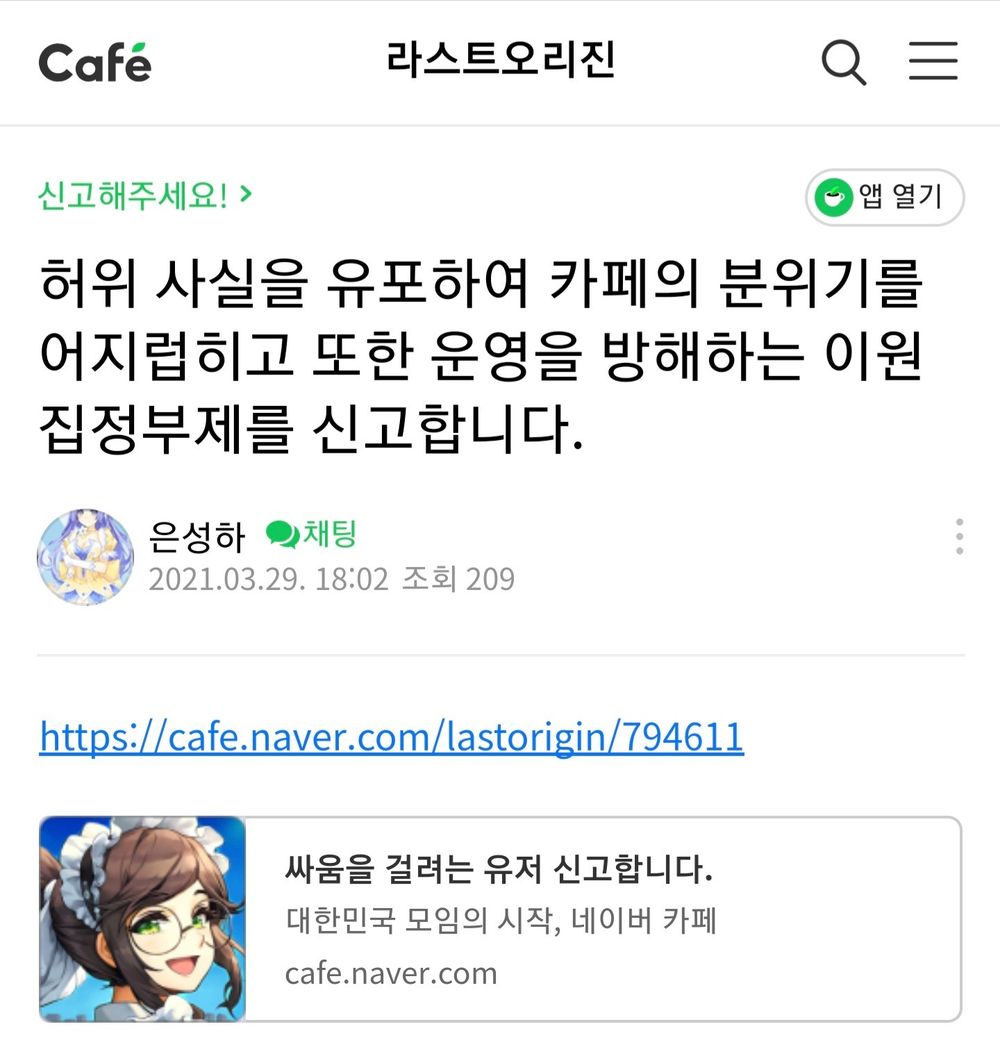The image size is (1000, 1044).
Task: Follow the cafe.naver.com/lastorigin/794611 link
Action: click(x=391, y=738)
